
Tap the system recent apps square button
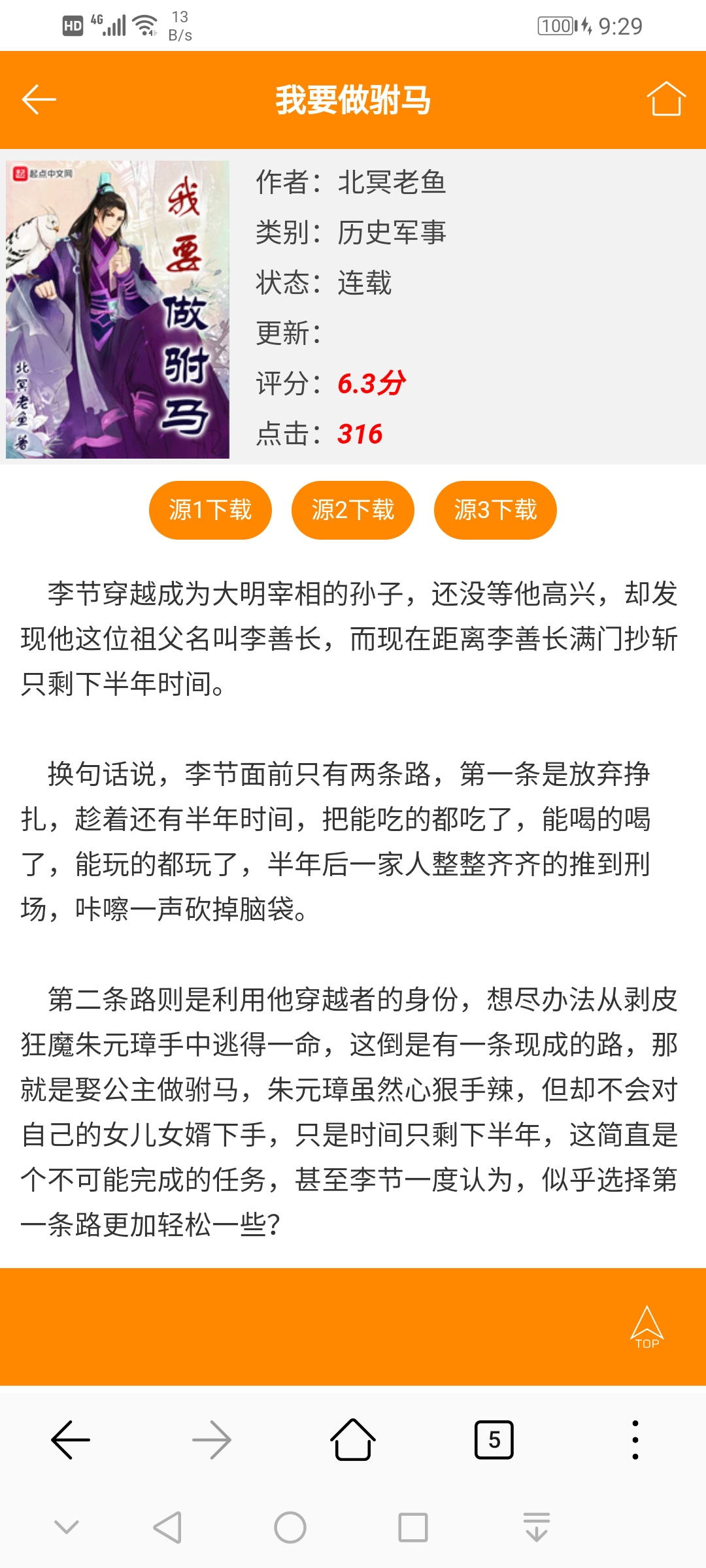click(x=412, y=1527)
